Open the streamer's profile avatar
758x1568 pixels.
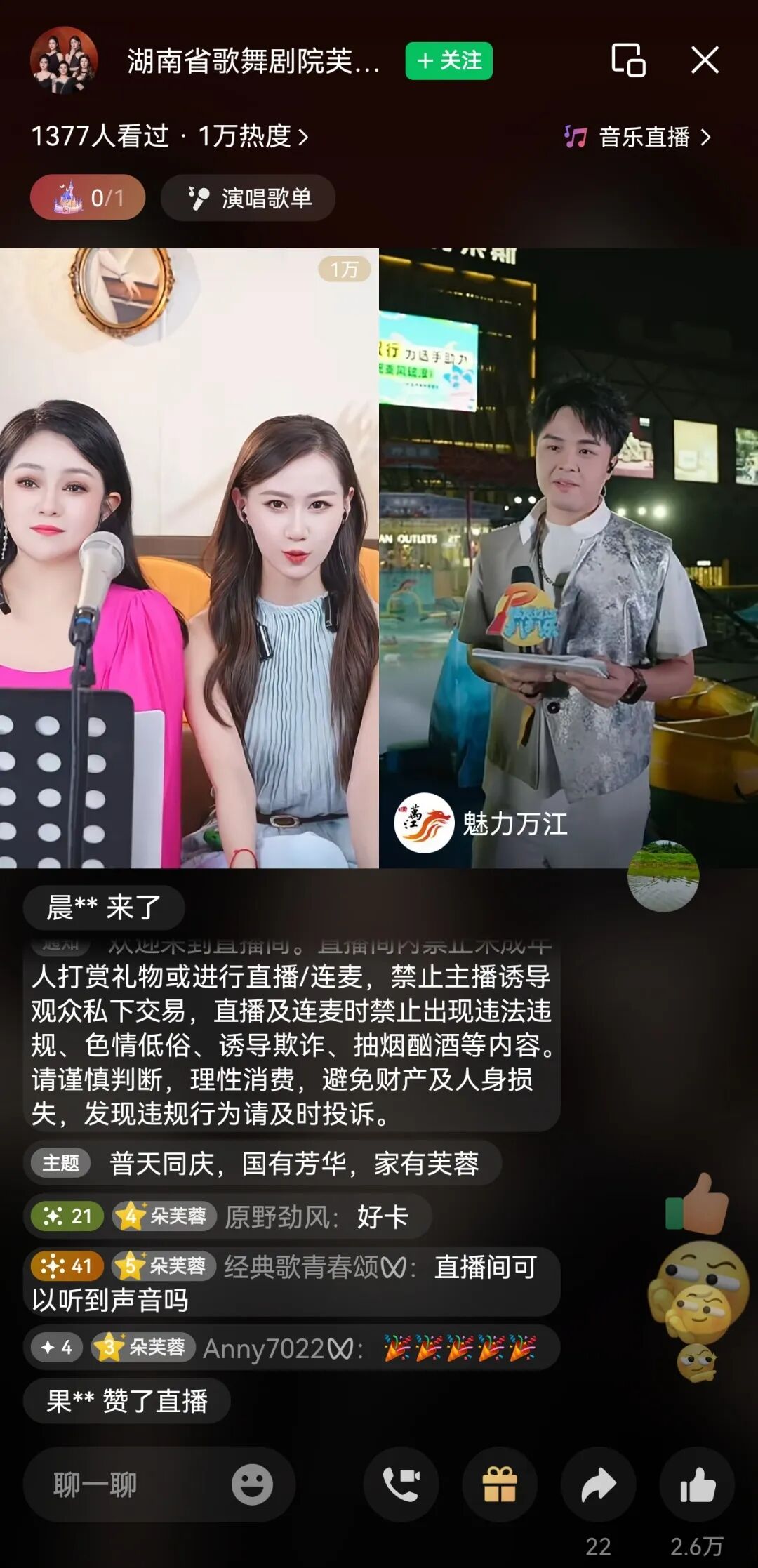64,60
